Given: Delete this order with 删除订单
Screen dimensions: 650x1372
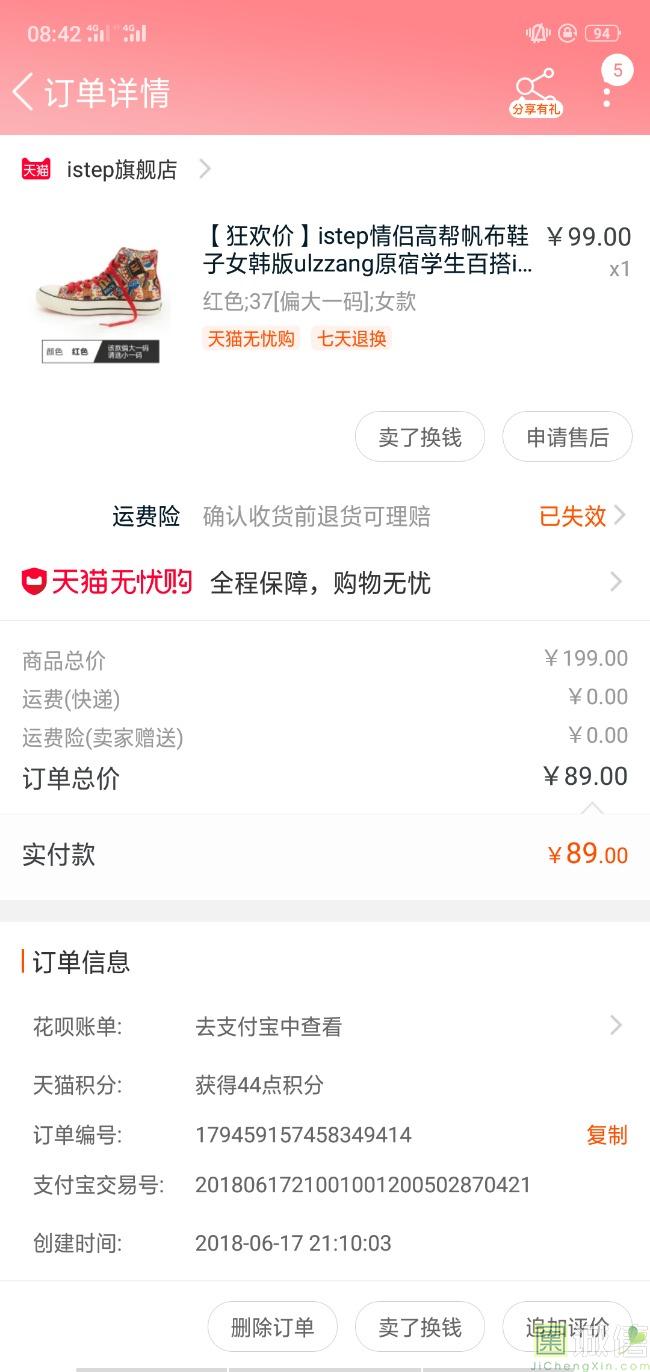Looking at the screenshot, I should [x=272, y=1327].
